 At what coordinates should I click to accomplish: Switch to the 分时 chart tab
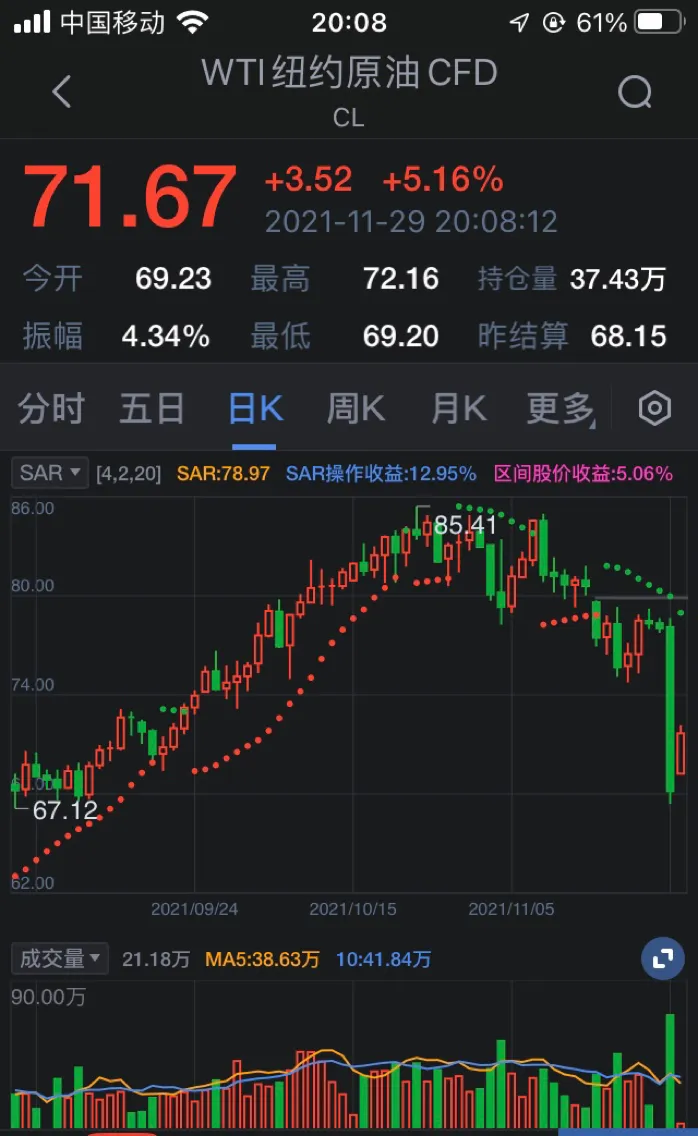51,409
